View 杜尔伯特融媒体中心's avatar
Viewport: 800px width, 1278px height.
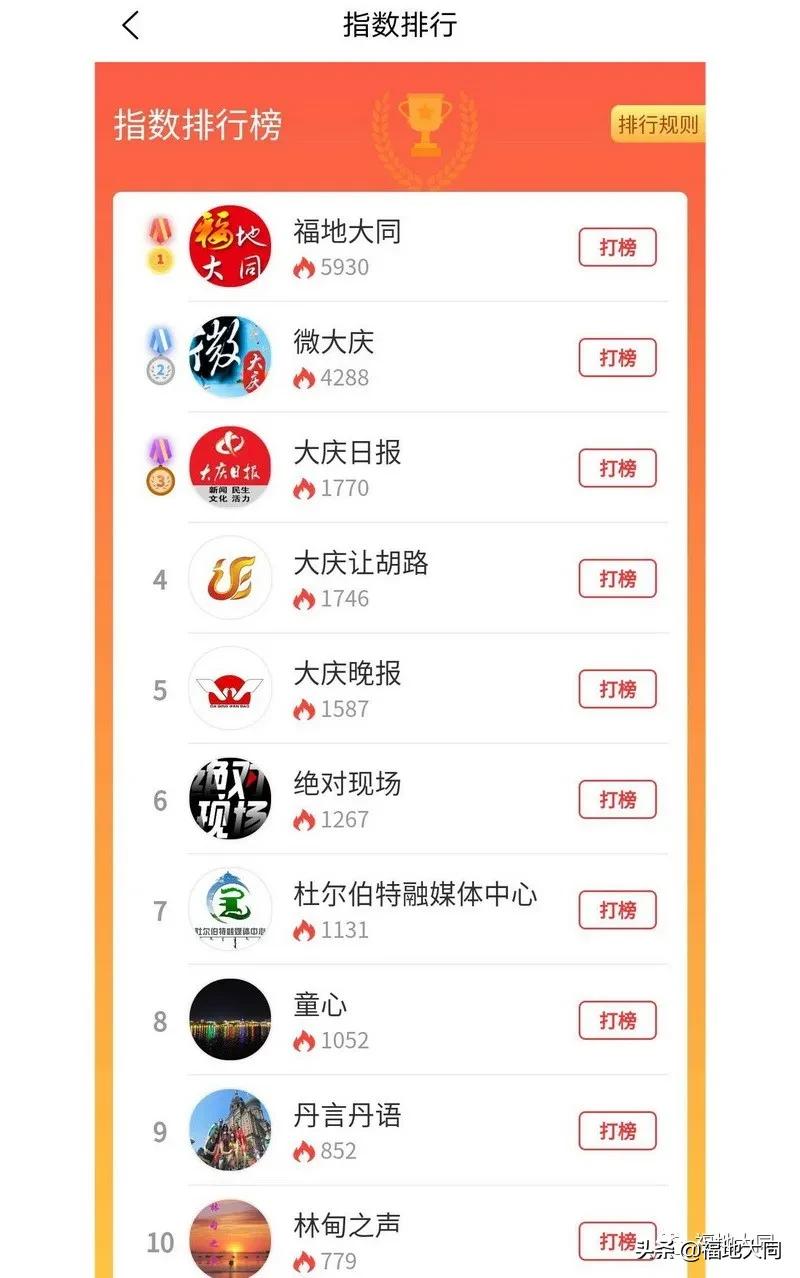[x=230, y=909]
